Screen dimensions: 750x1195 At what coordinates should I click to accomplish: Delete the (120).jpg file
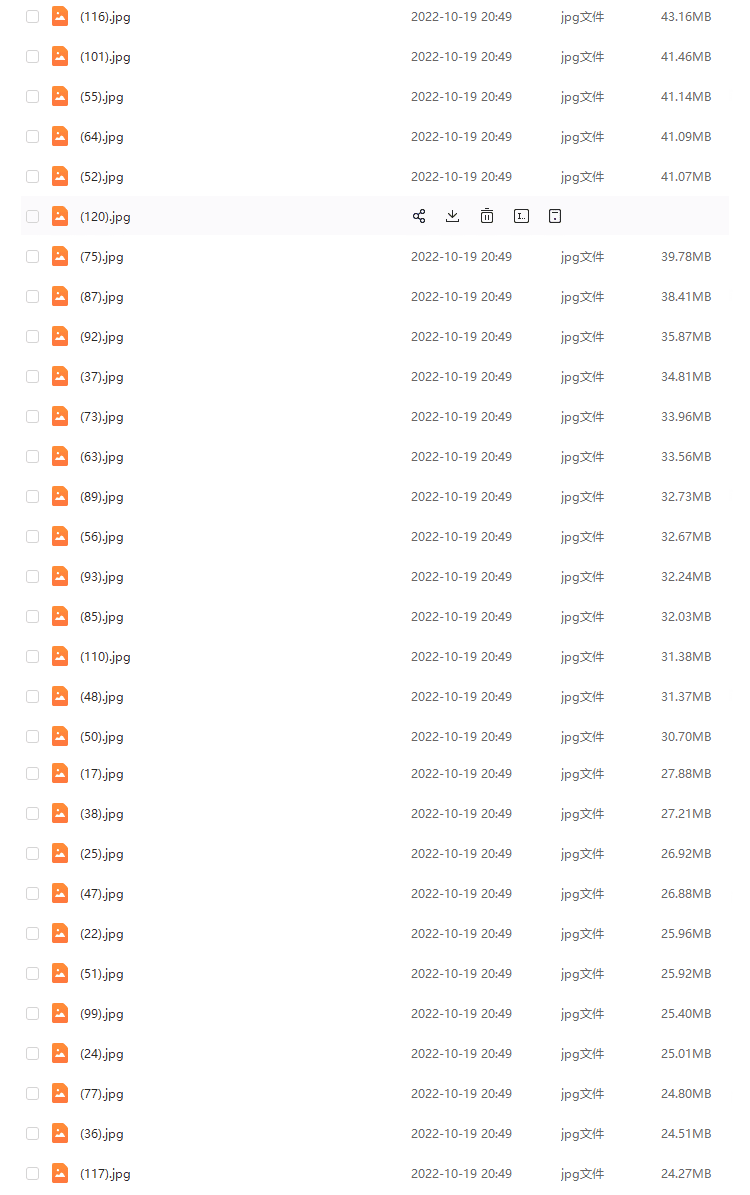[x=486, y=216]
